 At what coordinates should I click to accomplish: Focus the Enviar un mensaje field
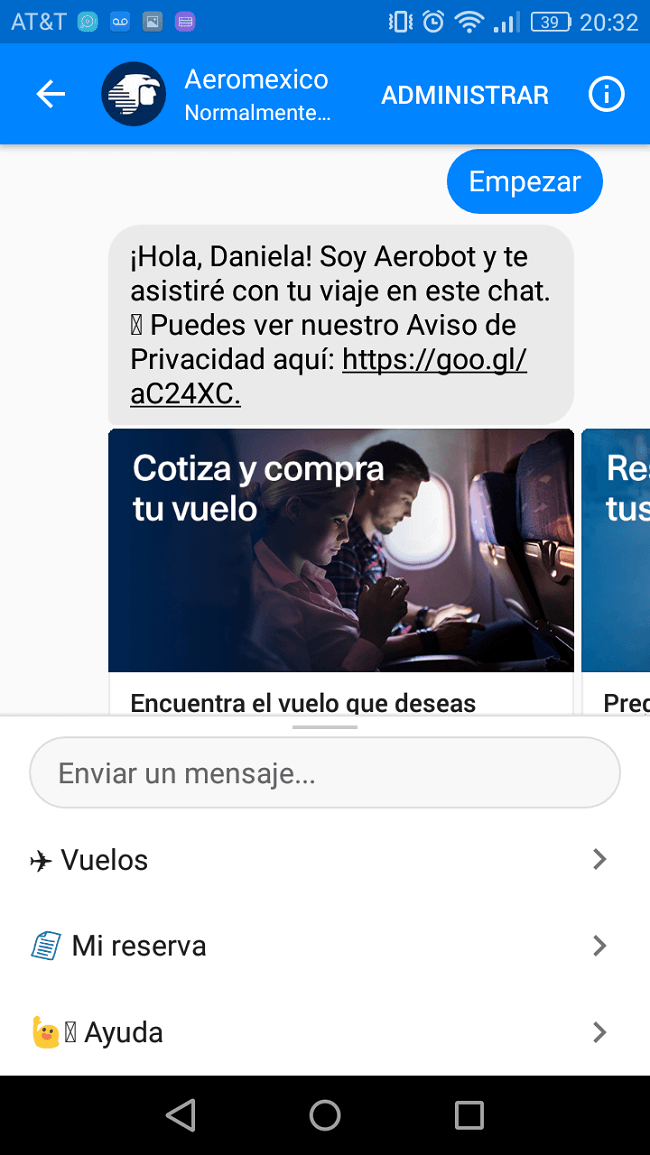tap(325, 773)
